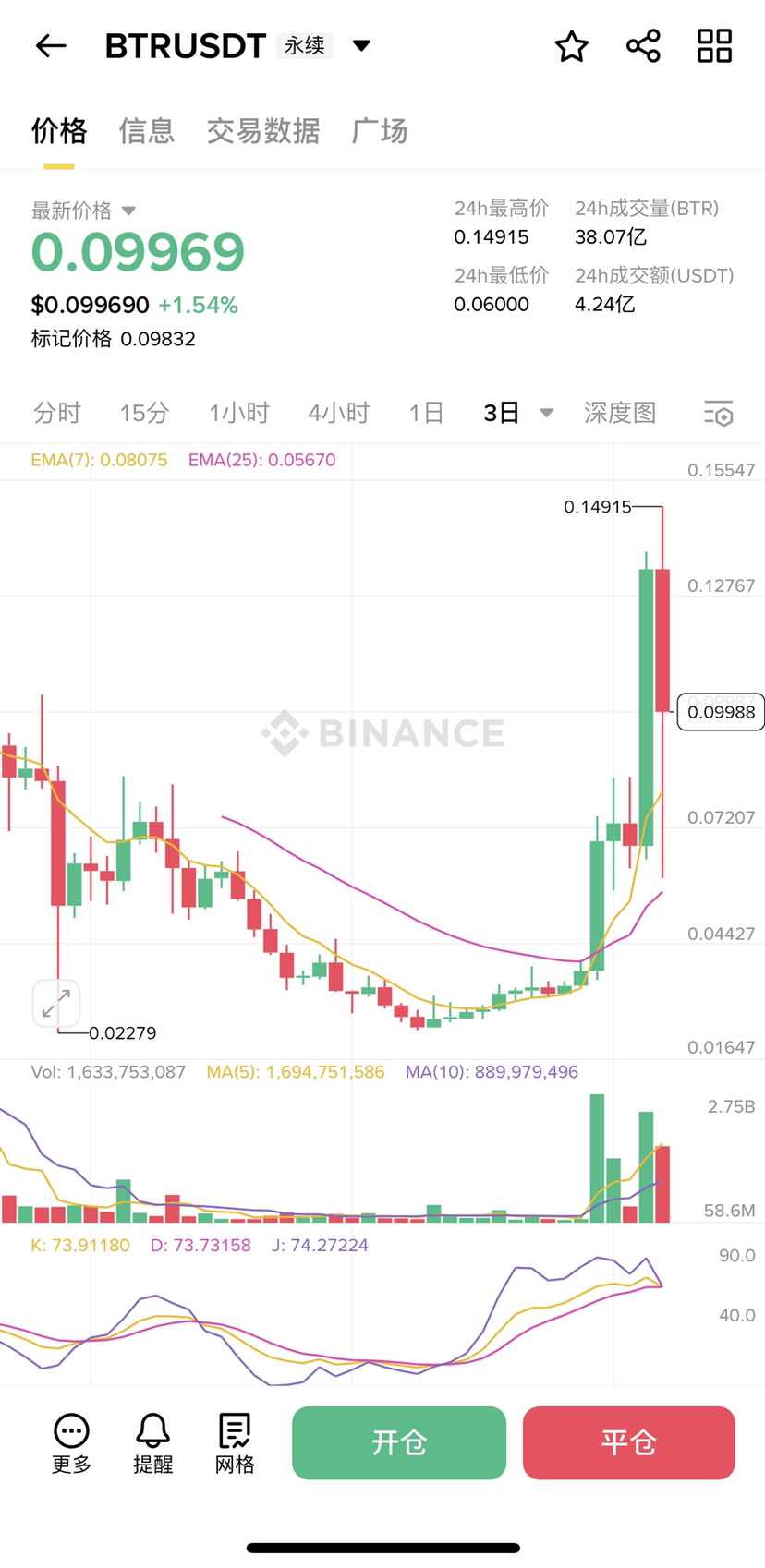Image resolution: width=765 pixels, height=1568 pixels.
Task: Share this BTRUSDT chart
Action: pyautogui.click(x=643, y=45)
